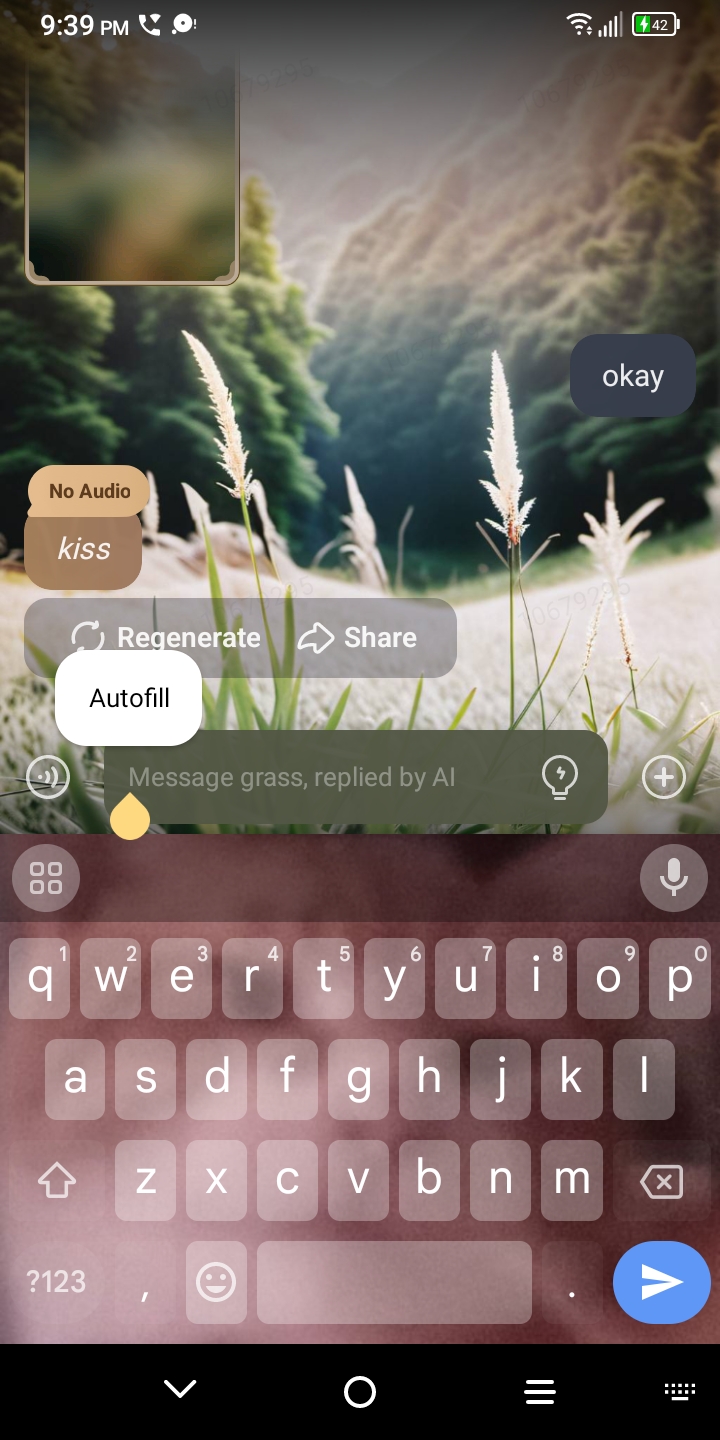
Task: Send message with blue keyboard arrow
Action: [661, 1283]
